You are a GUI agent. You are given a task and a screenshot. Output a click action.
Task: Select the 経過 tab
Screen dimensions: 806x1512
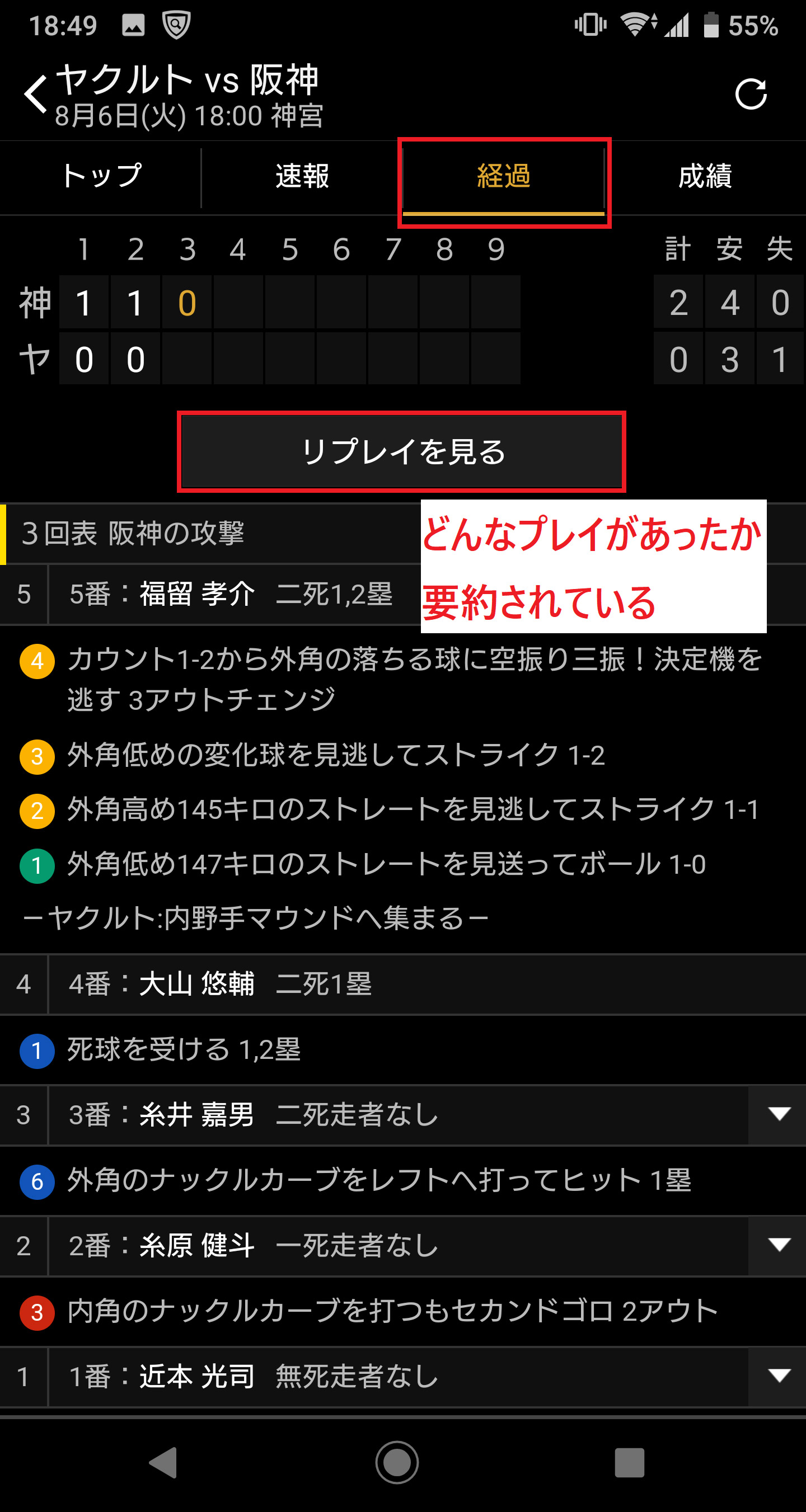tap(503, 176)
